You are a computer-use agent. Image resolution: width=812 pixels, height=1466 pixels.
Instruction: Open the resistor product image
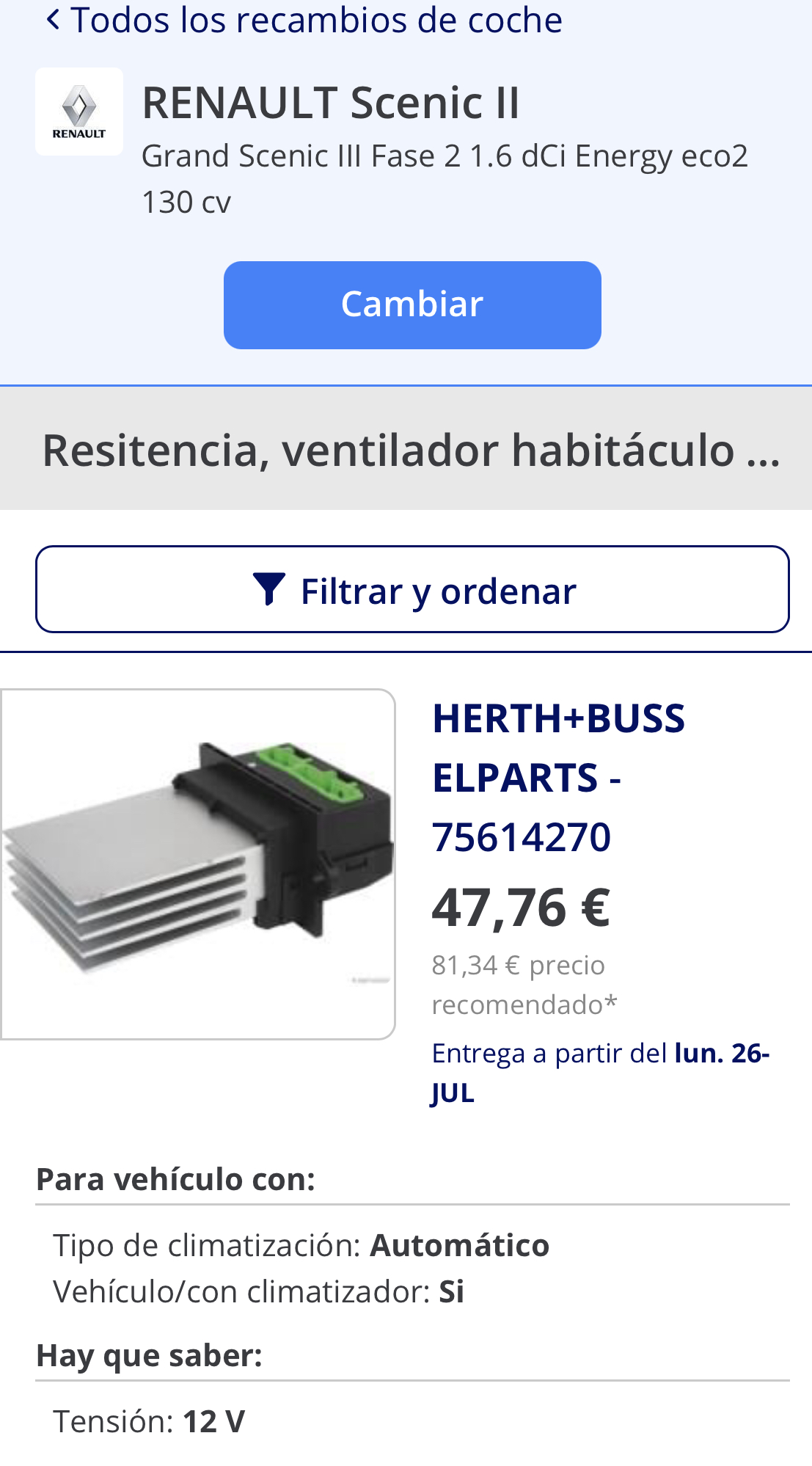coord(198,864)
